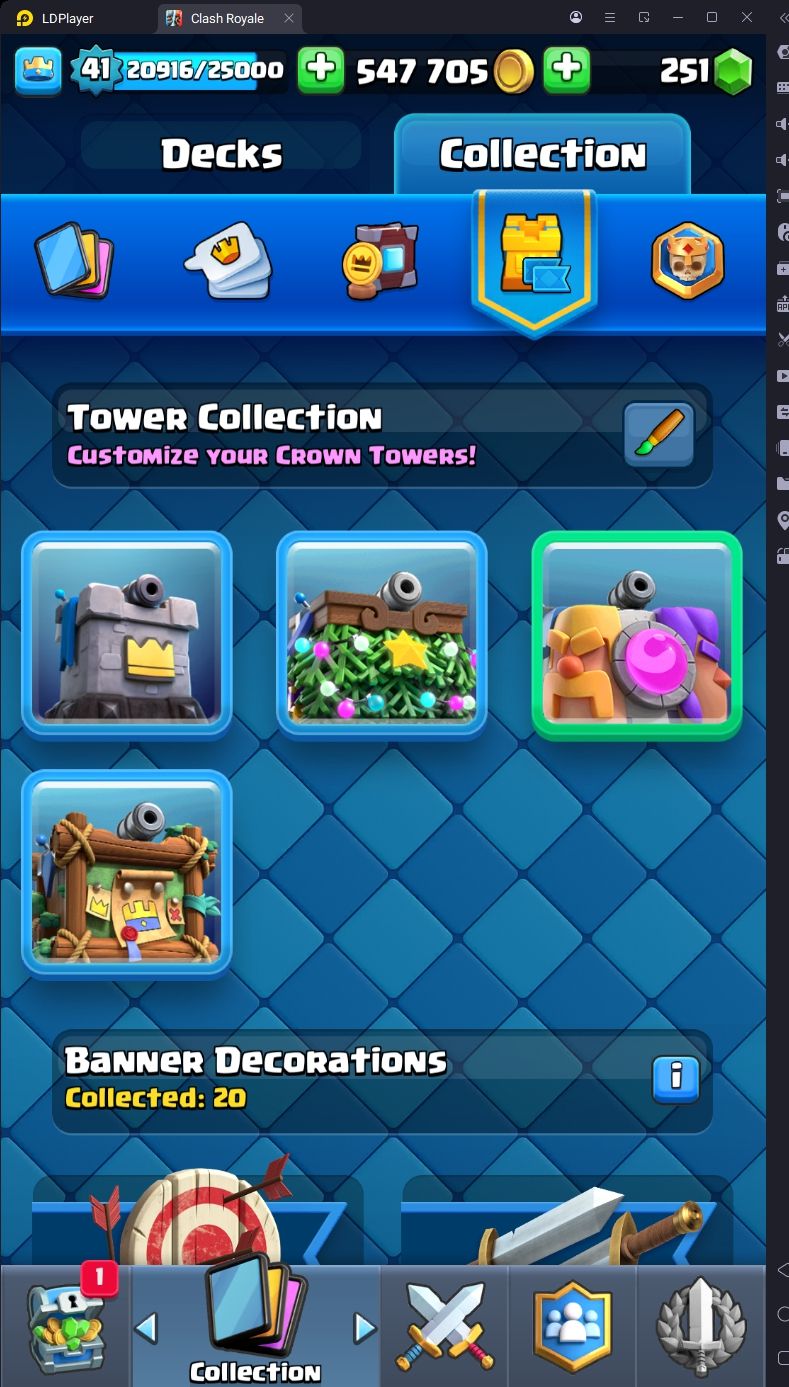Add more gold with the plus button
This screenshot has height=1387, width=789.
point(321,69)
